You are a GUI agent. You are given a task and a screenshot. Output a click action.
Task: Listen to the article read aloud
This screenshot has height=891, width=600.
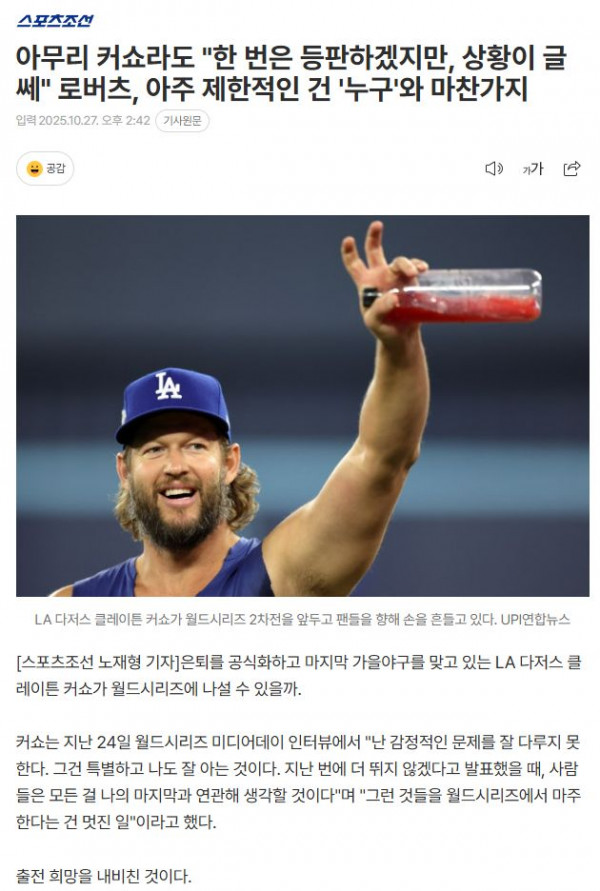493,168
